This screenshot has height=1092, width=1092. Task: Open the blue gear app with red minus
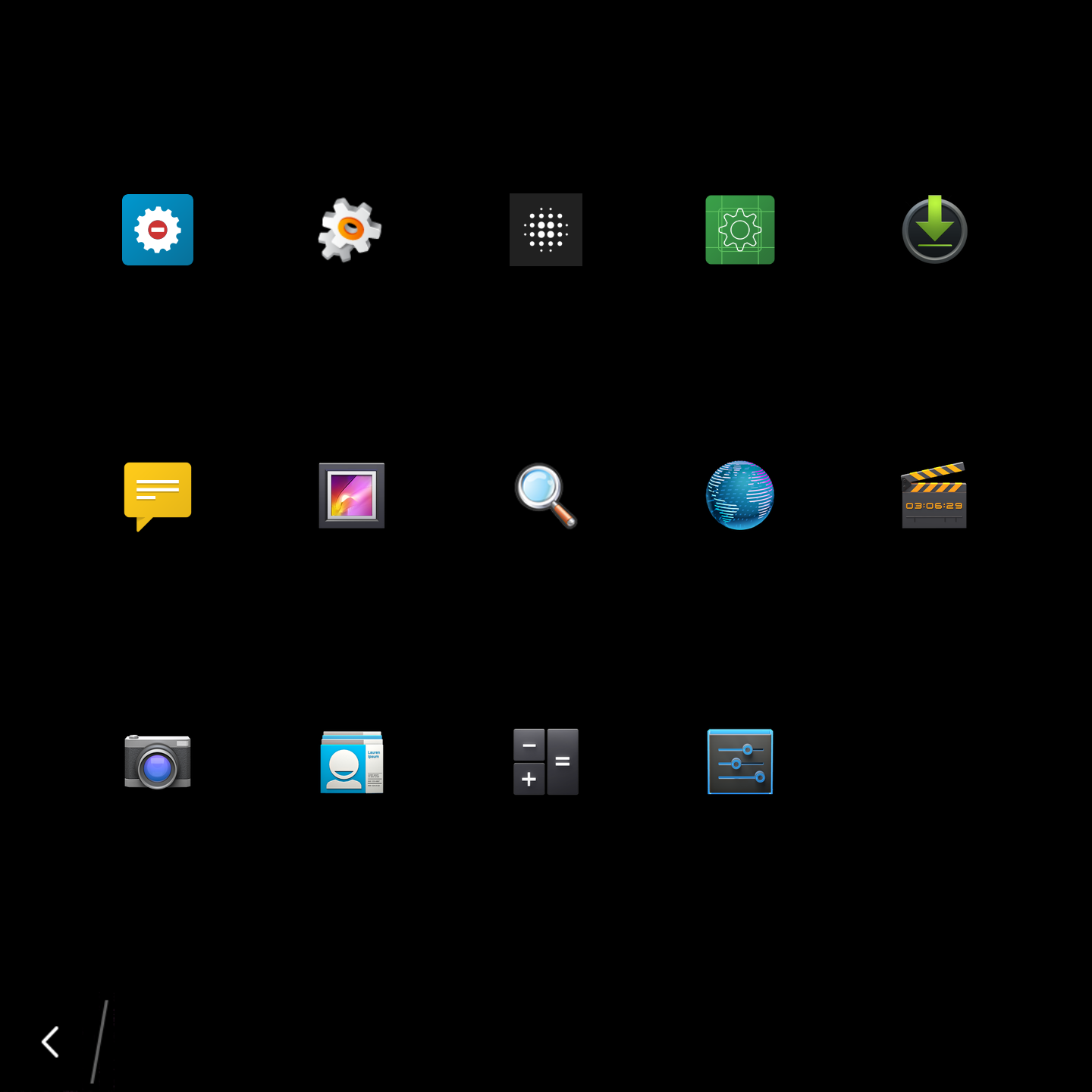point(158,230)
